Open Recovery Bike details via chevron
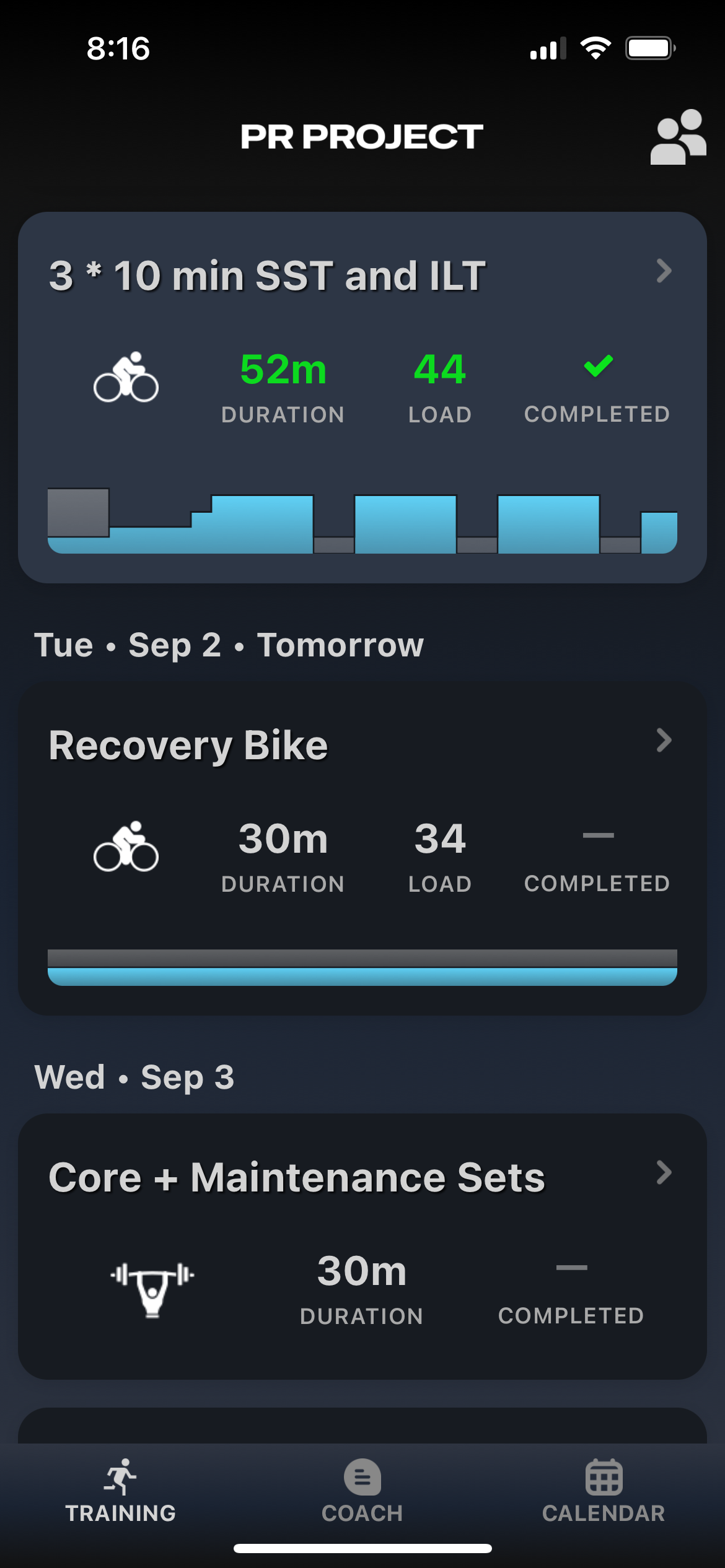 [664, 741]
